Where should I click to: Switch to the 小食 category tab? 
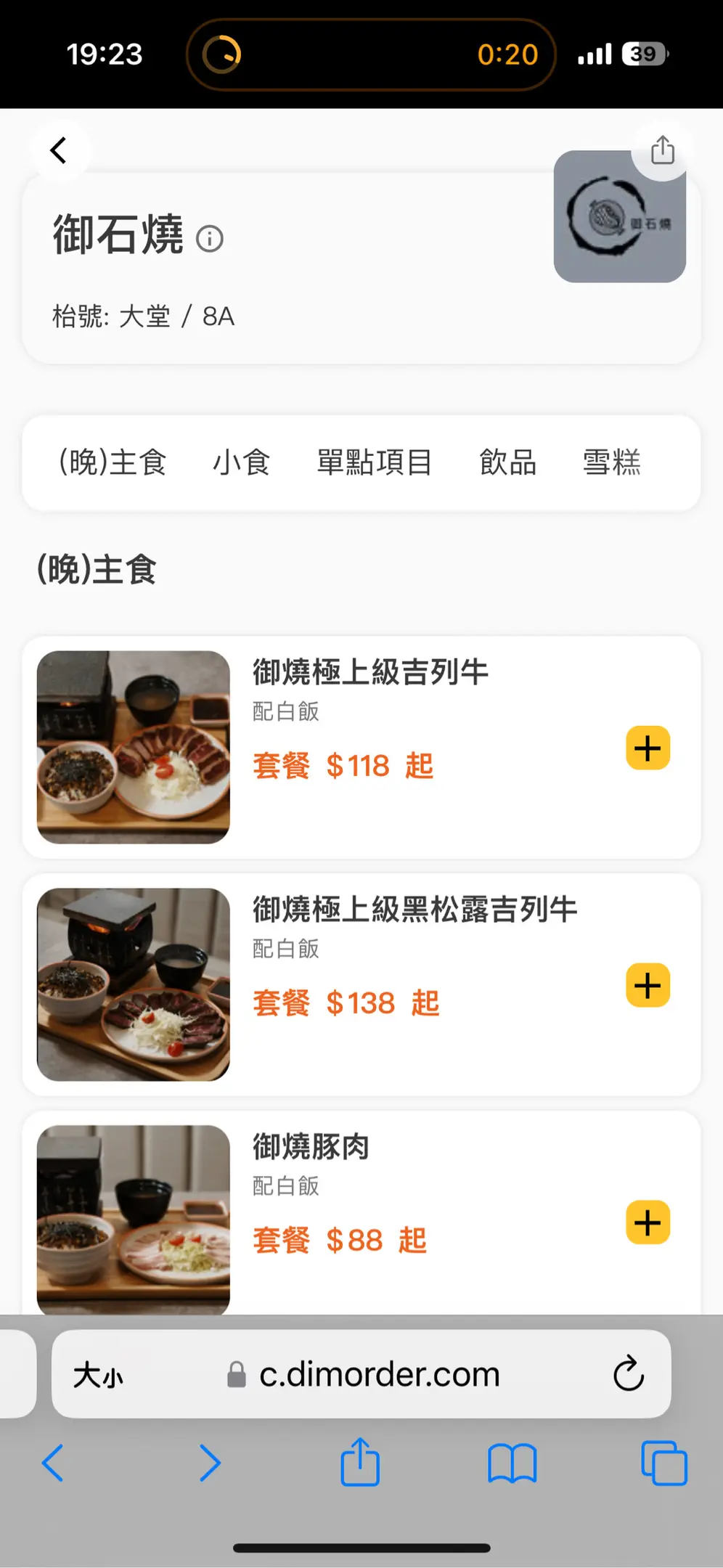[242, 462]
